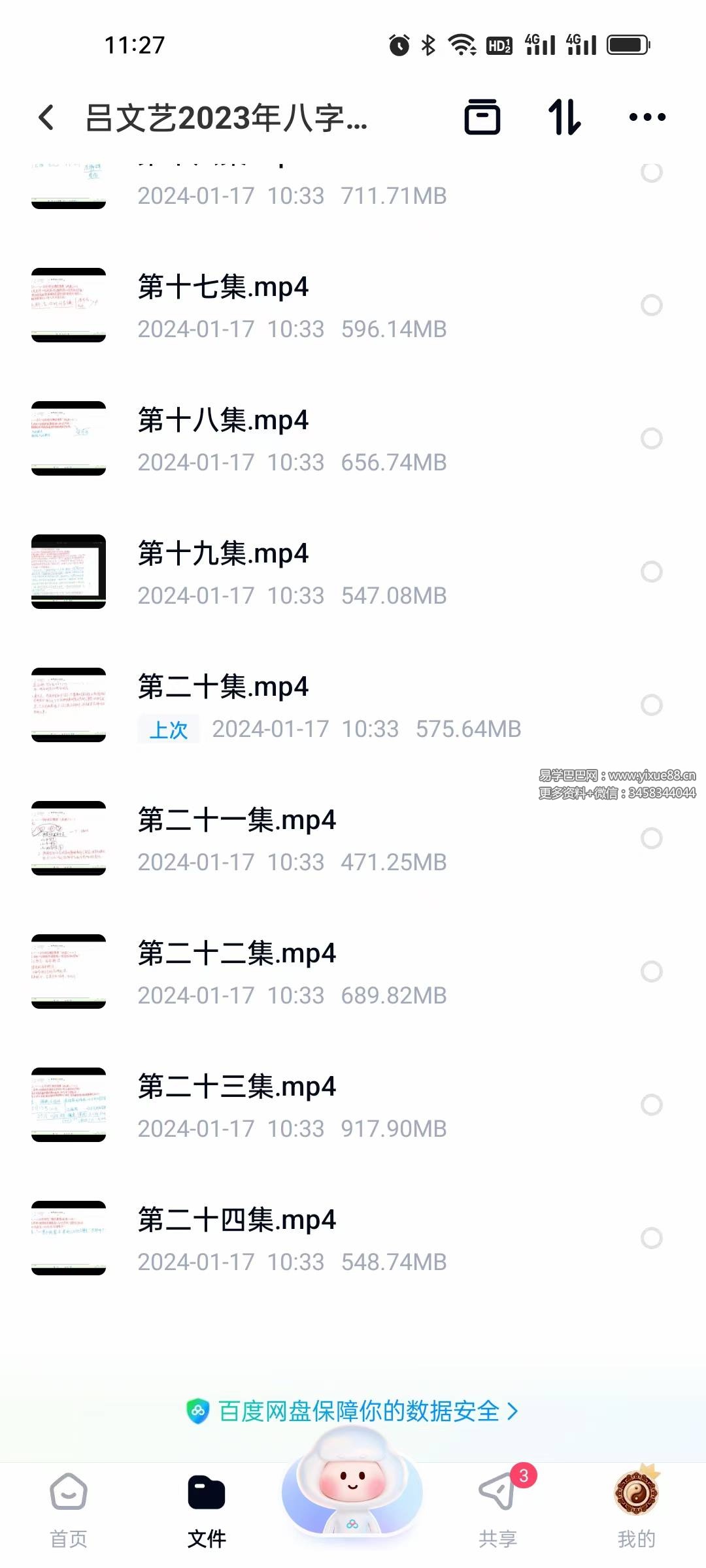
Task: Open the 第十九集 video thumbnail
Action: [x=69, y=571]
